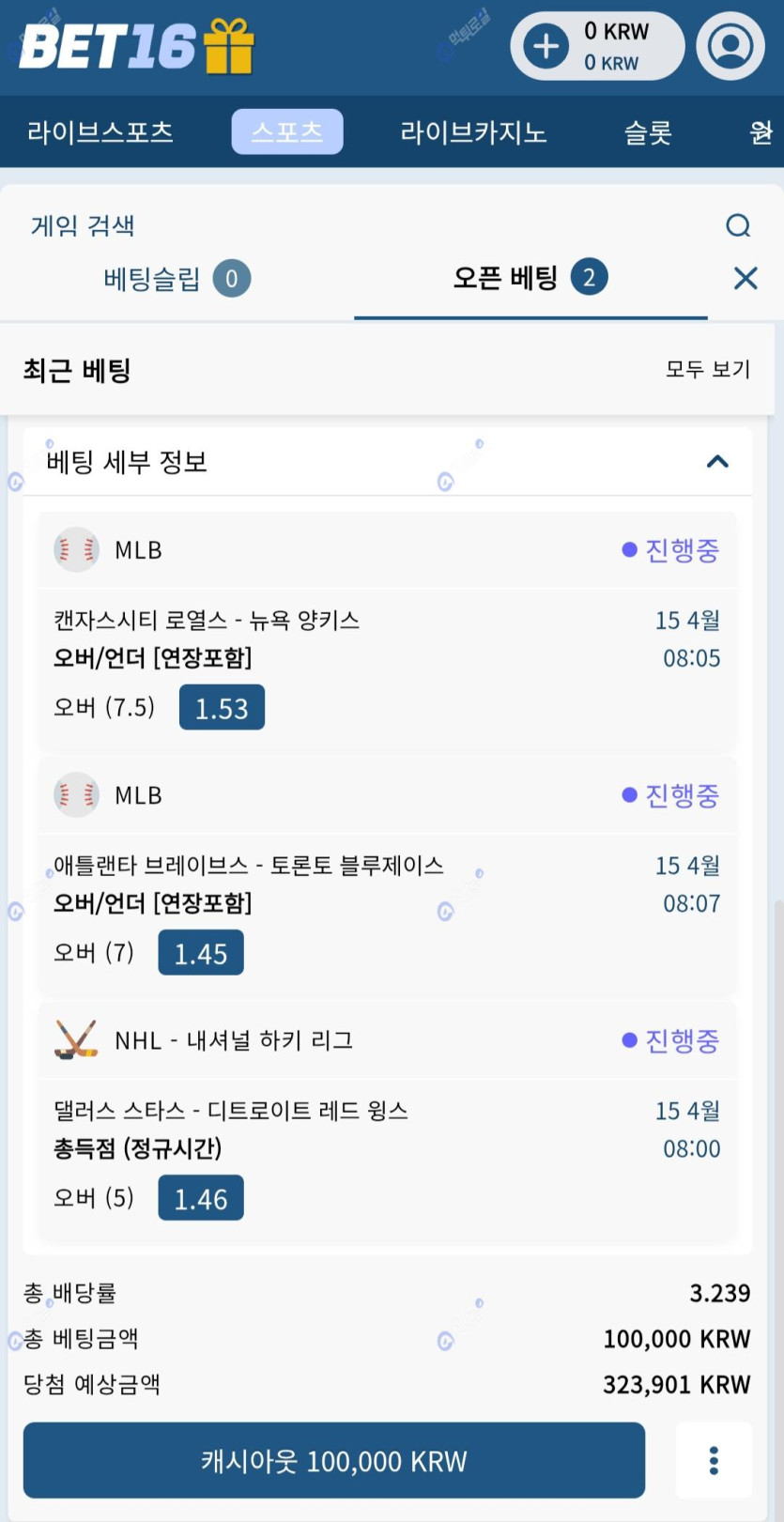This screenshot has width=784, height=1522.
Task: Tap the plus deposit button
Action: click(x=546, y=46)
